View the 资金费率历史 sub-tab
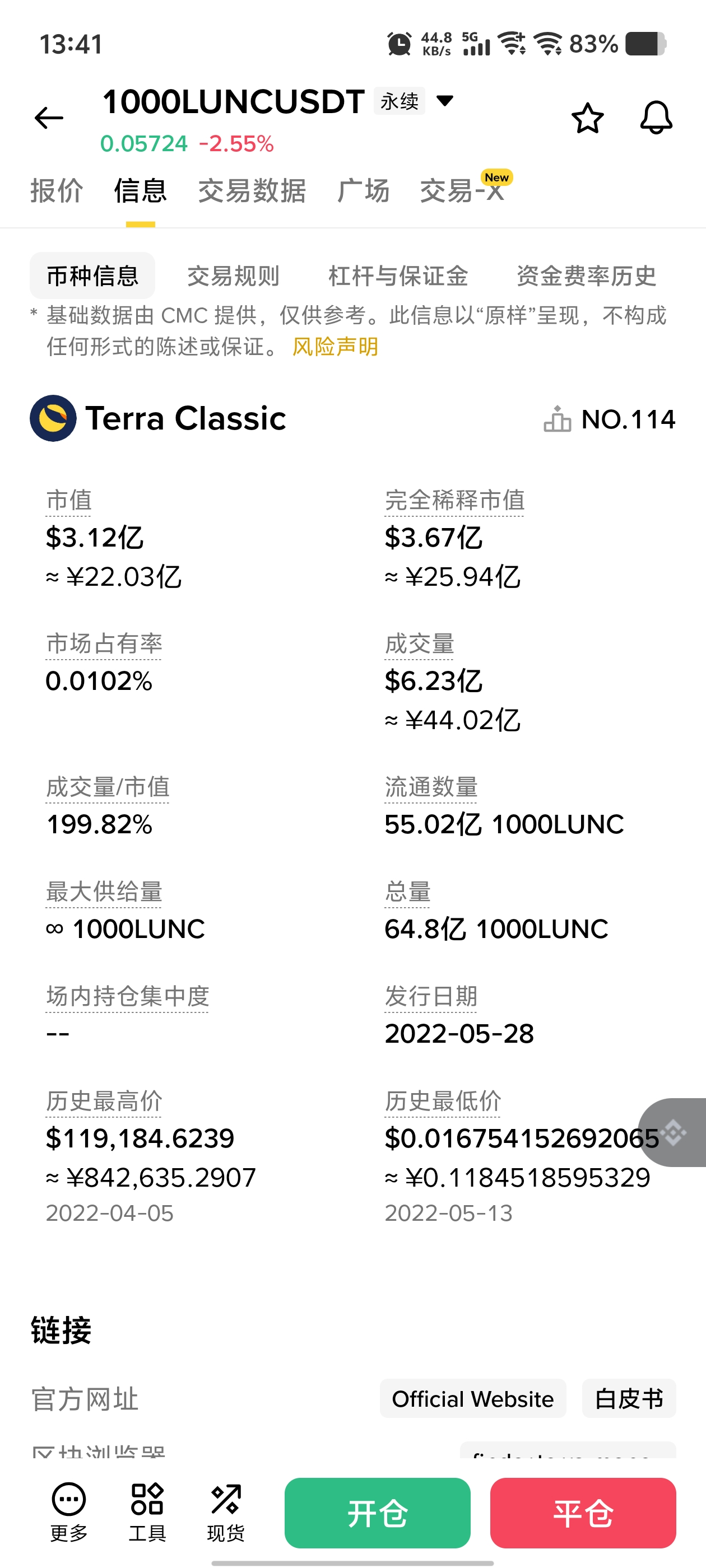This screenshot has height=1568, width=706. point(586,276)
